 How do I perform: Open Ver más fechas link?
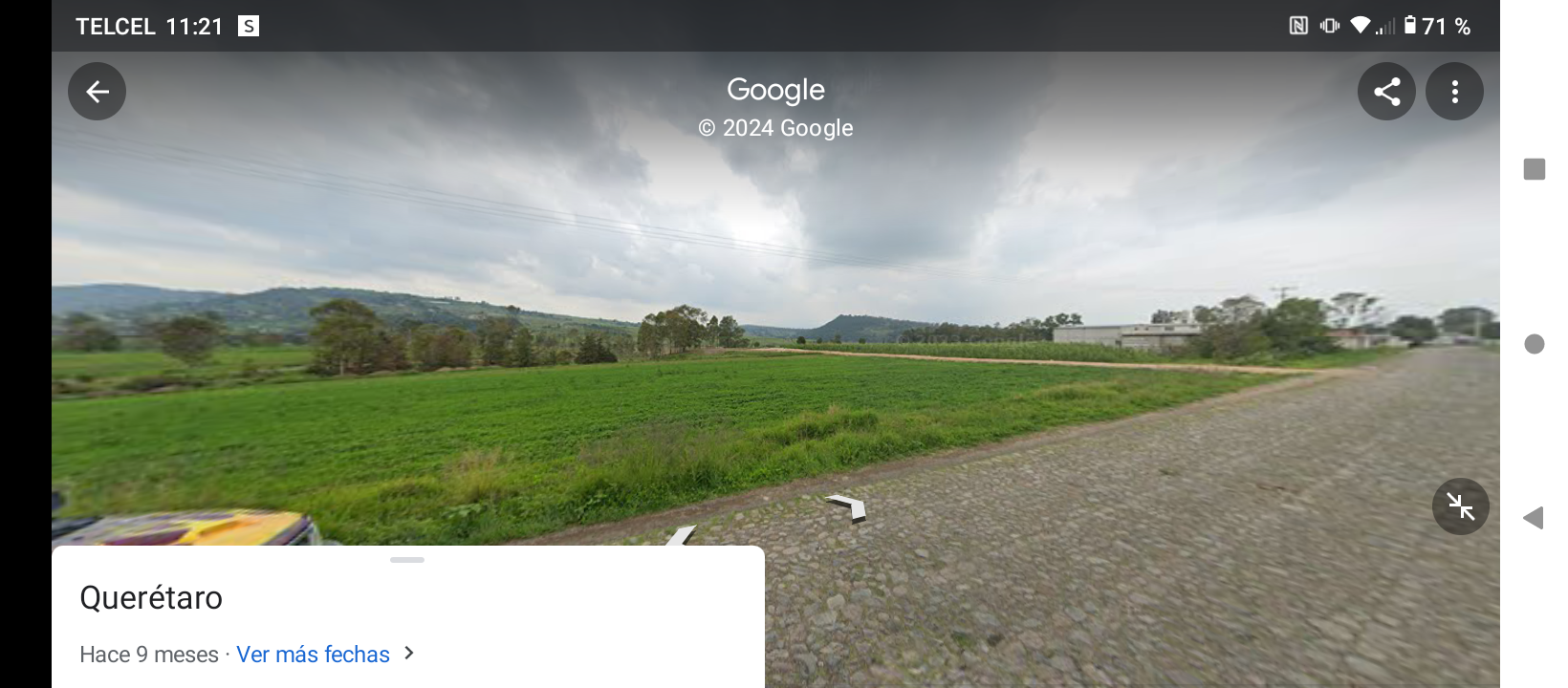point(314,655)
